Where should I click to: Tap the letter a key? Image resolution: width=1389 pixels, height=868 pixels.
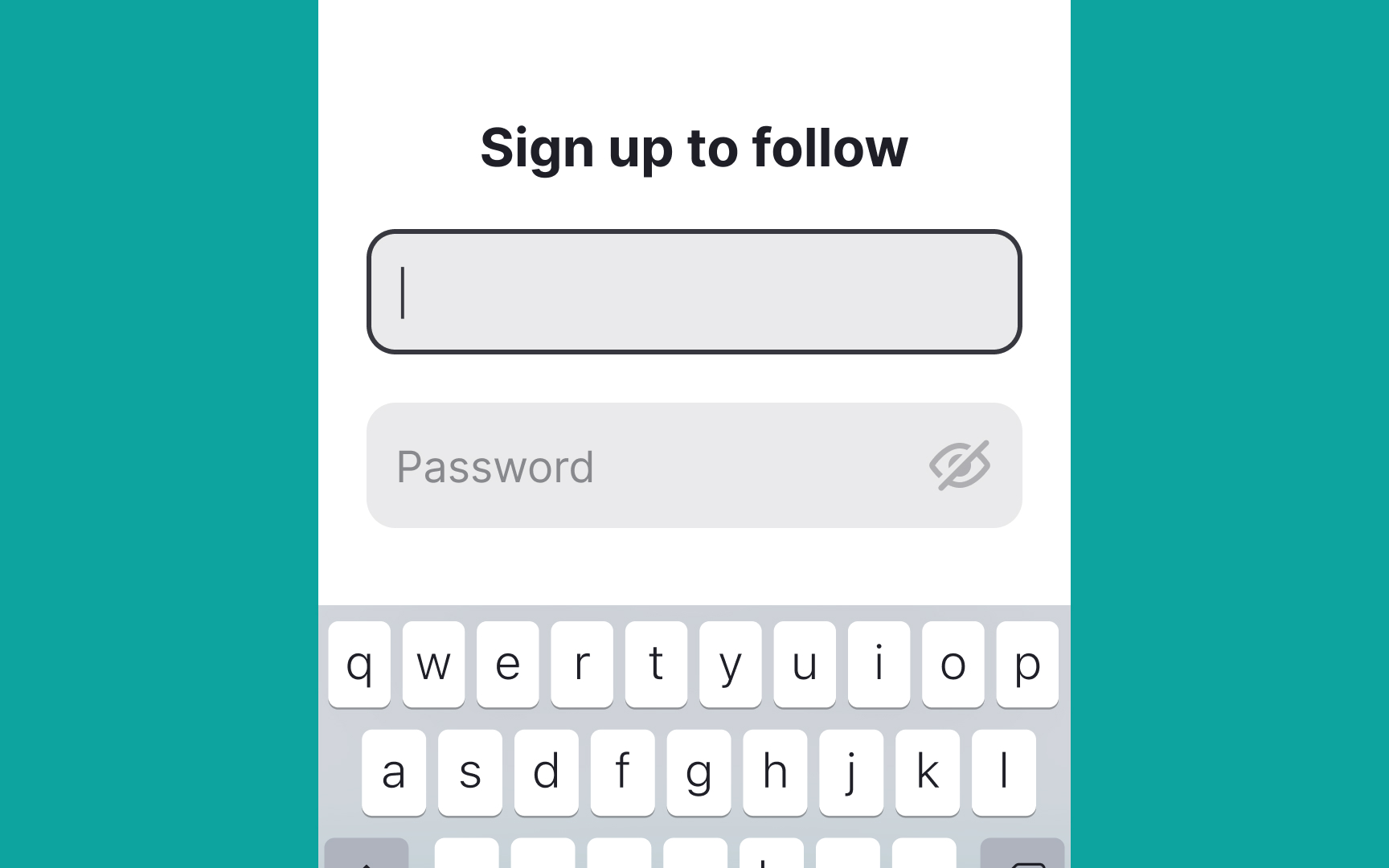(x=394, y=772)
